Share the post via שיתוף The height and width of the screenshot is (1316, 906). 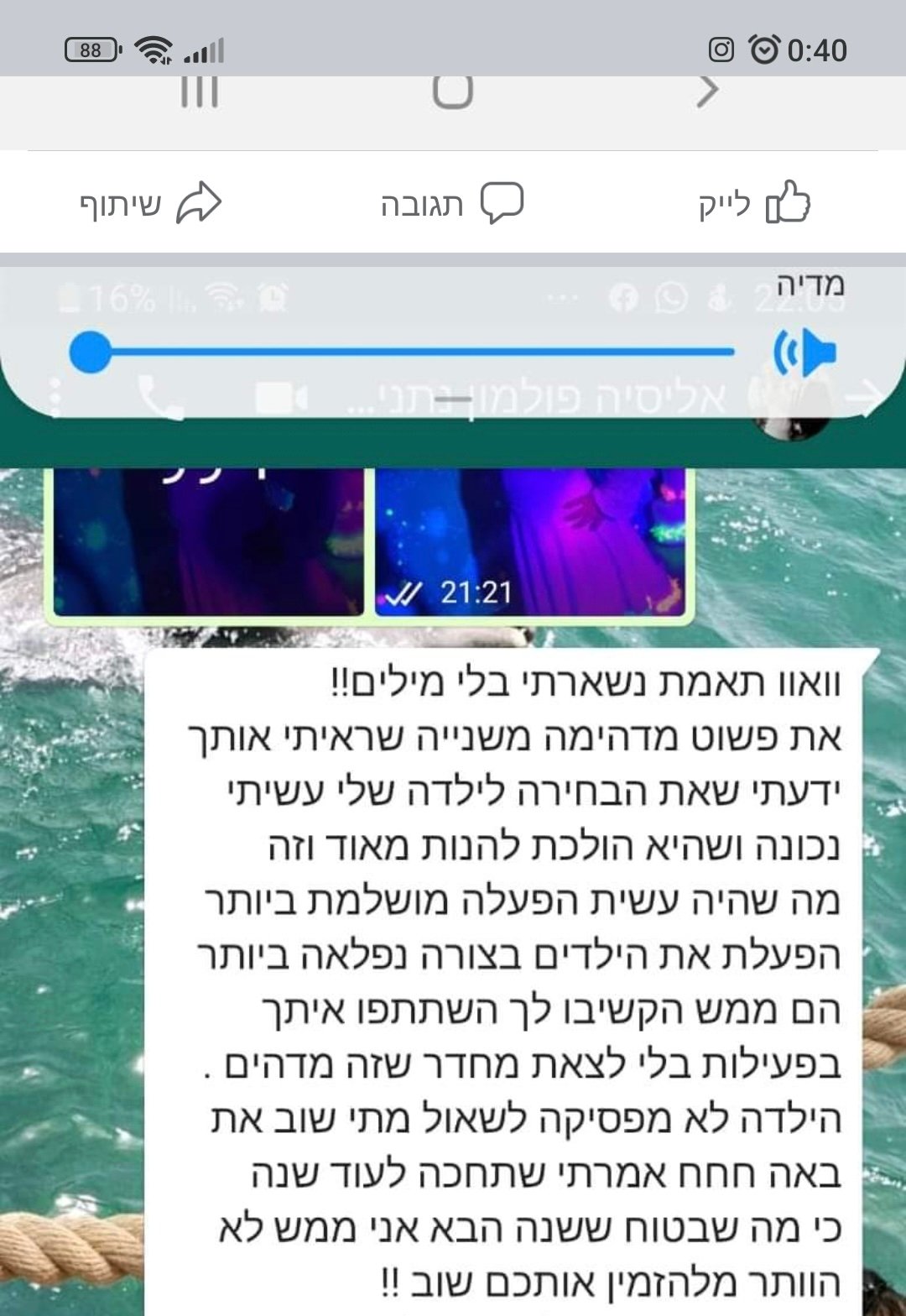pos(151,203)
